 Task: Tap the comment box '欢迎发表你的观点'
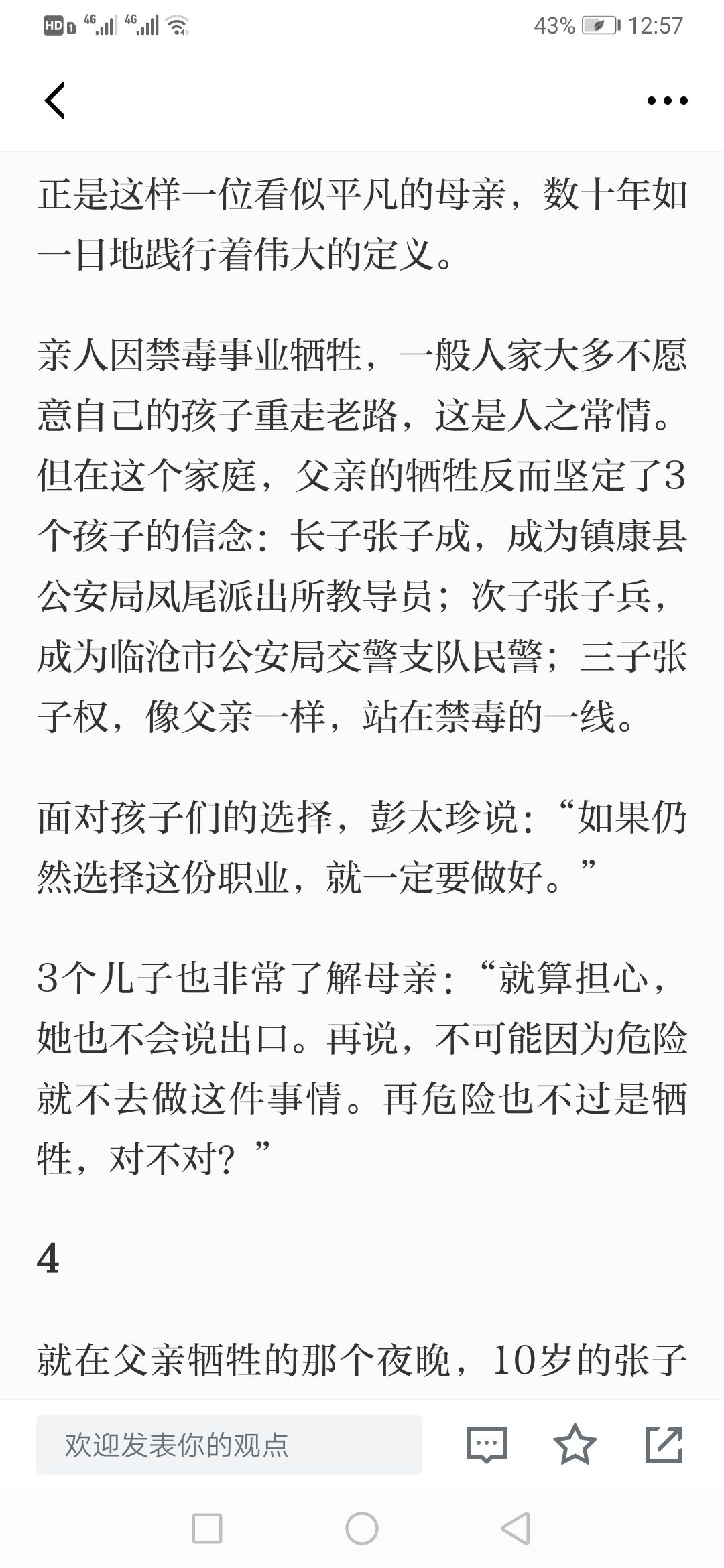point(229,1444)
